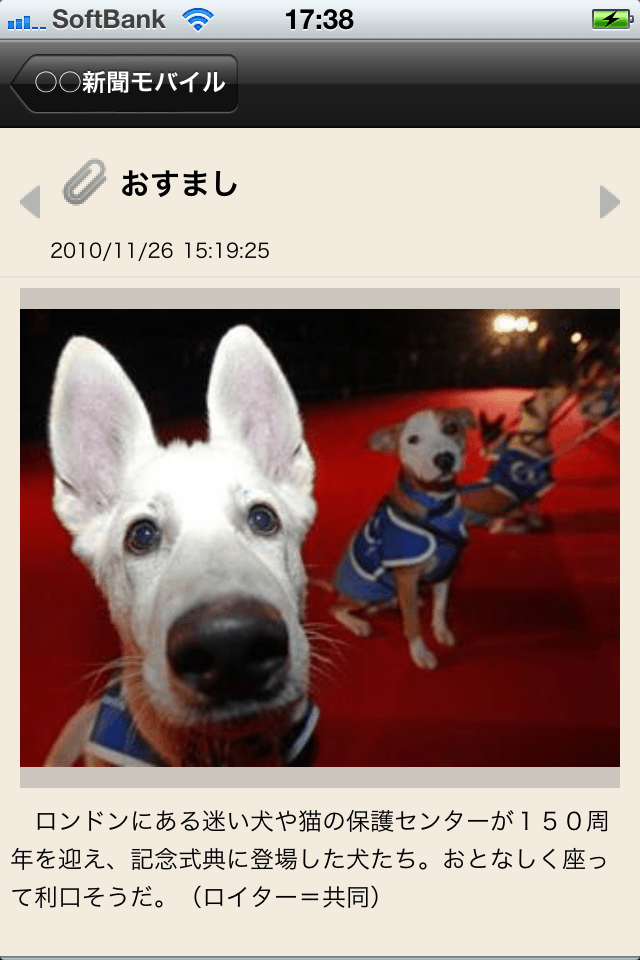Image resolution: width=640 pixels, height=960 pixels.
Task: Tap the paperclip icon beside おすまし
Action: click(84, 183)
